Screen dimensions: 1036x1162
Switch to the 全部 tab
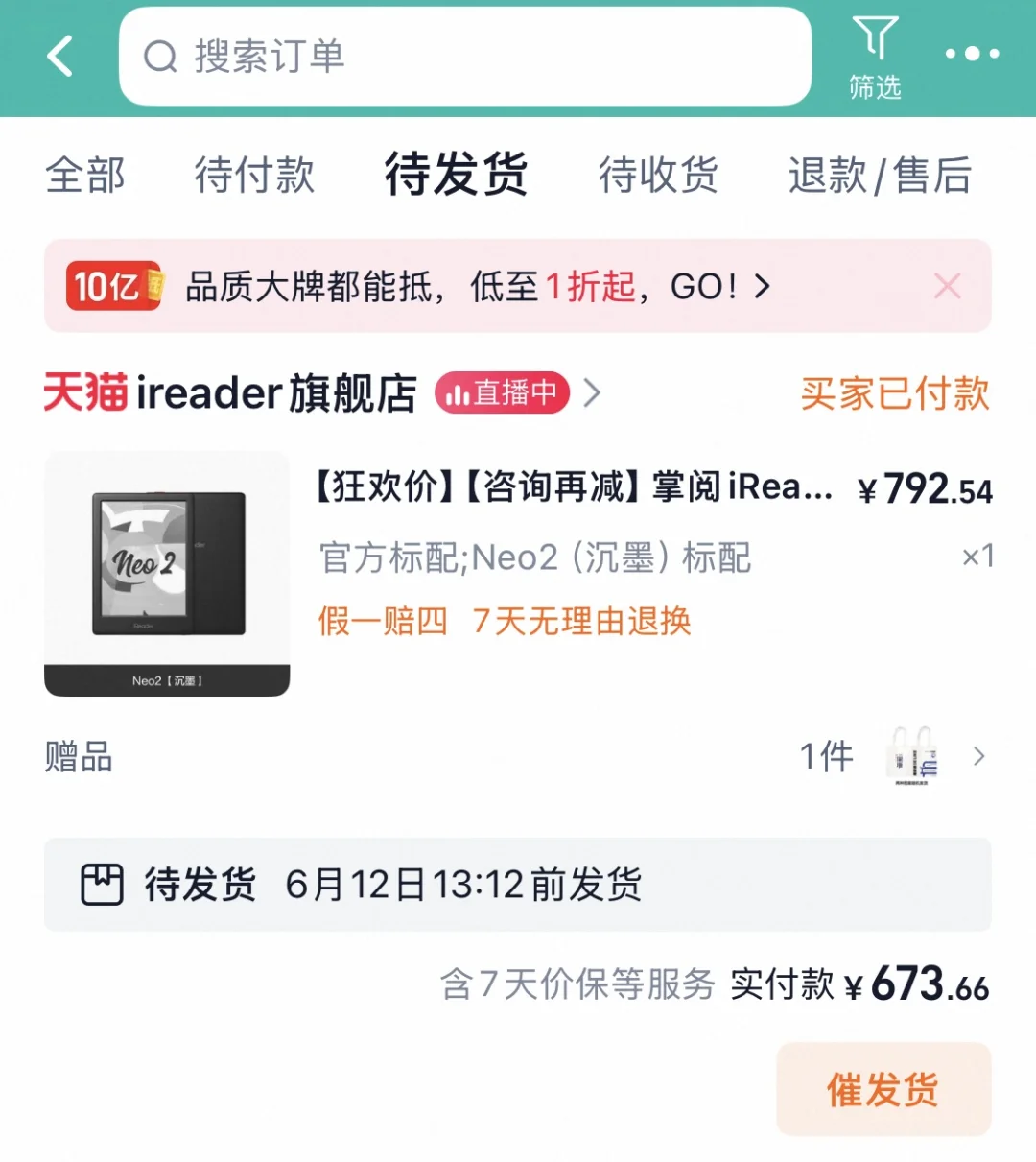tap(85, 176)
